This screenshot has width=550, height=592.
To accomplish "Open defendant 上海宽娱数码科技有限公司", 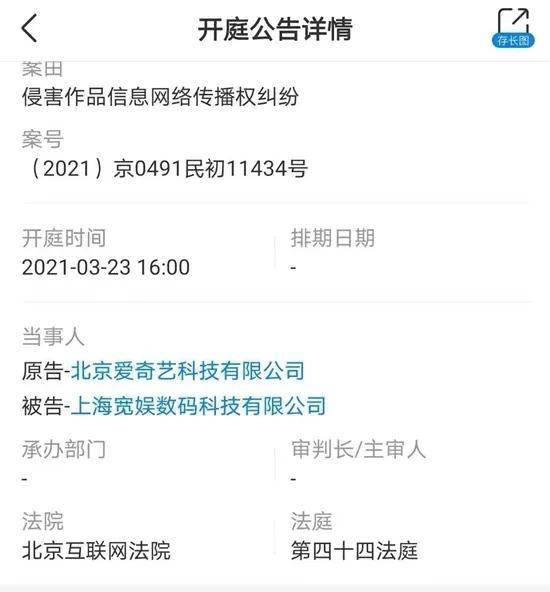I will [198, 406].
